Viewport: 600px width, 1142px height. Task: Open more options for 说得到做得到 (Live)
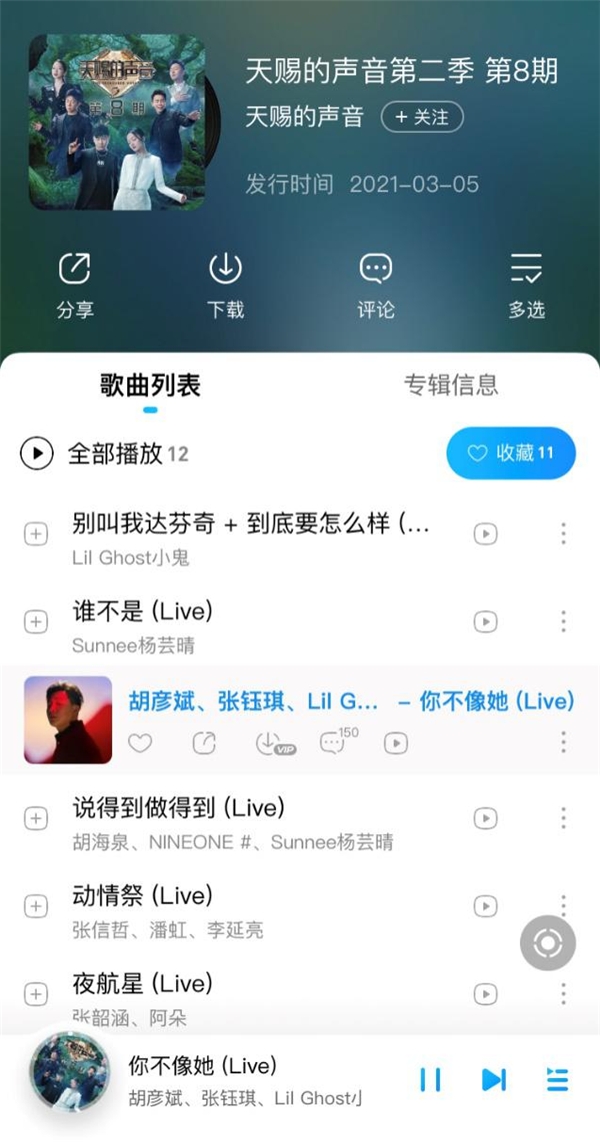(563, 818)
